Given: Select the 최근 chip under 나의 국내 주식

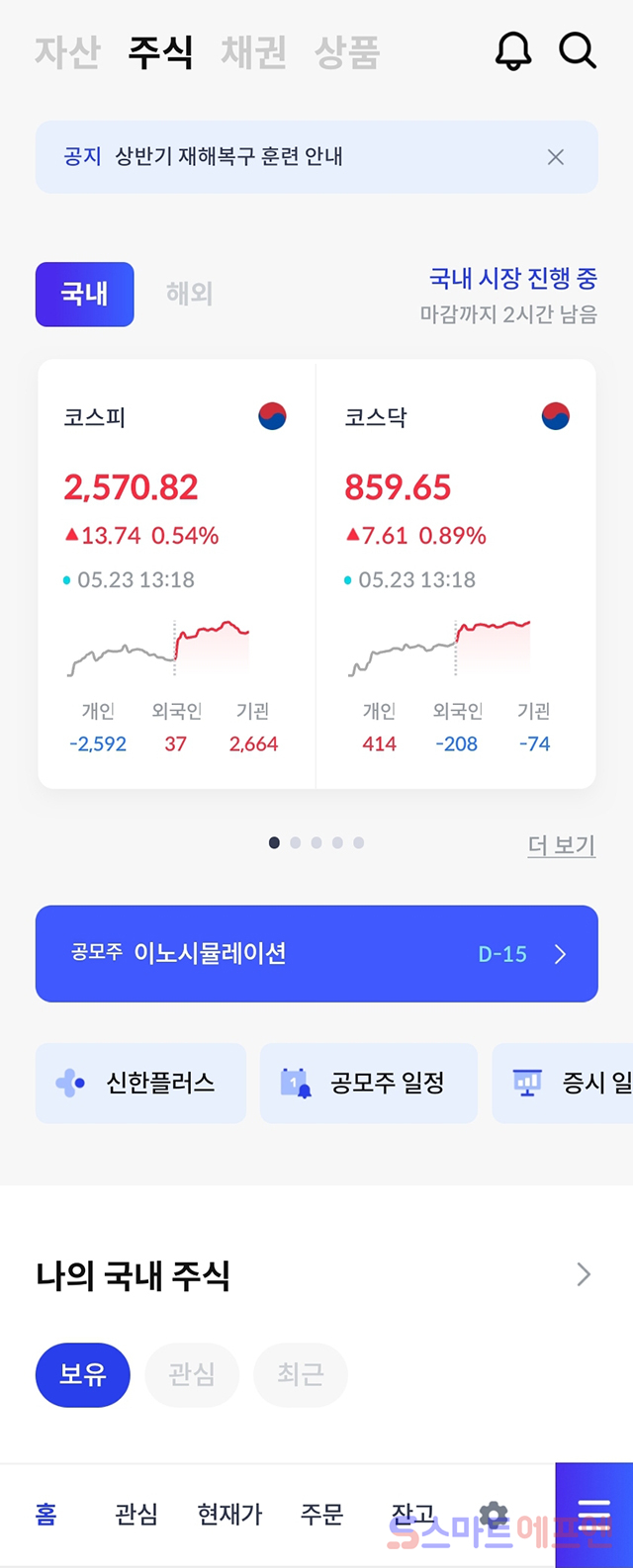Looking at the screenshot, I should [301, 1374].
